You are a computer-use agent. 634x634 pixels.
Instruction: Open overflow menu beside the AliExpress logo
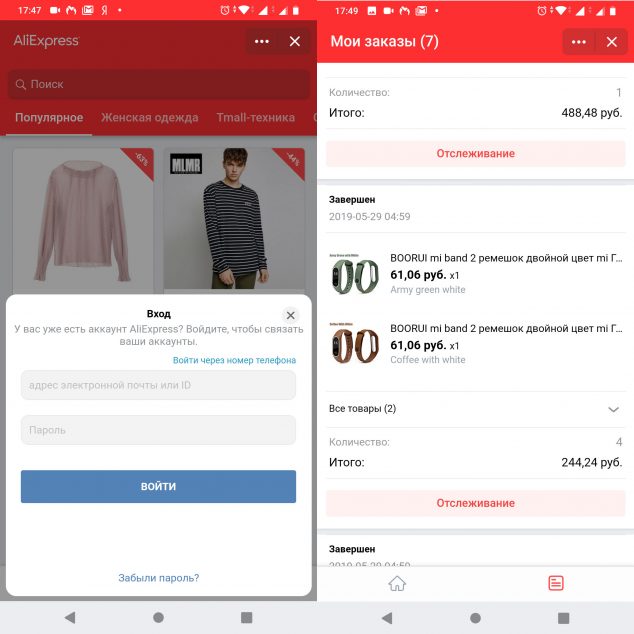coord(262,41)
